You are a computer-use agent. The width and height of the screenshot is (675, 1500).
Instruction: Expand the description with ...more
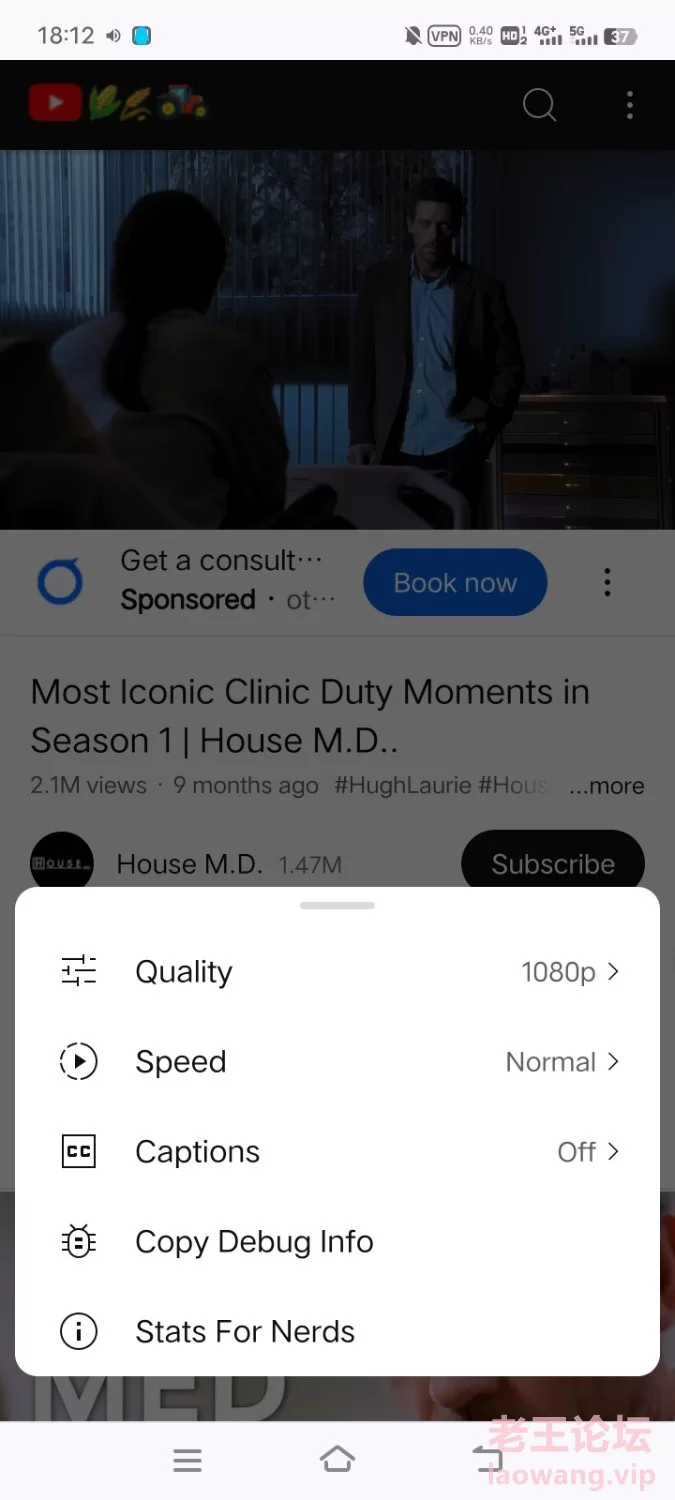607,786
